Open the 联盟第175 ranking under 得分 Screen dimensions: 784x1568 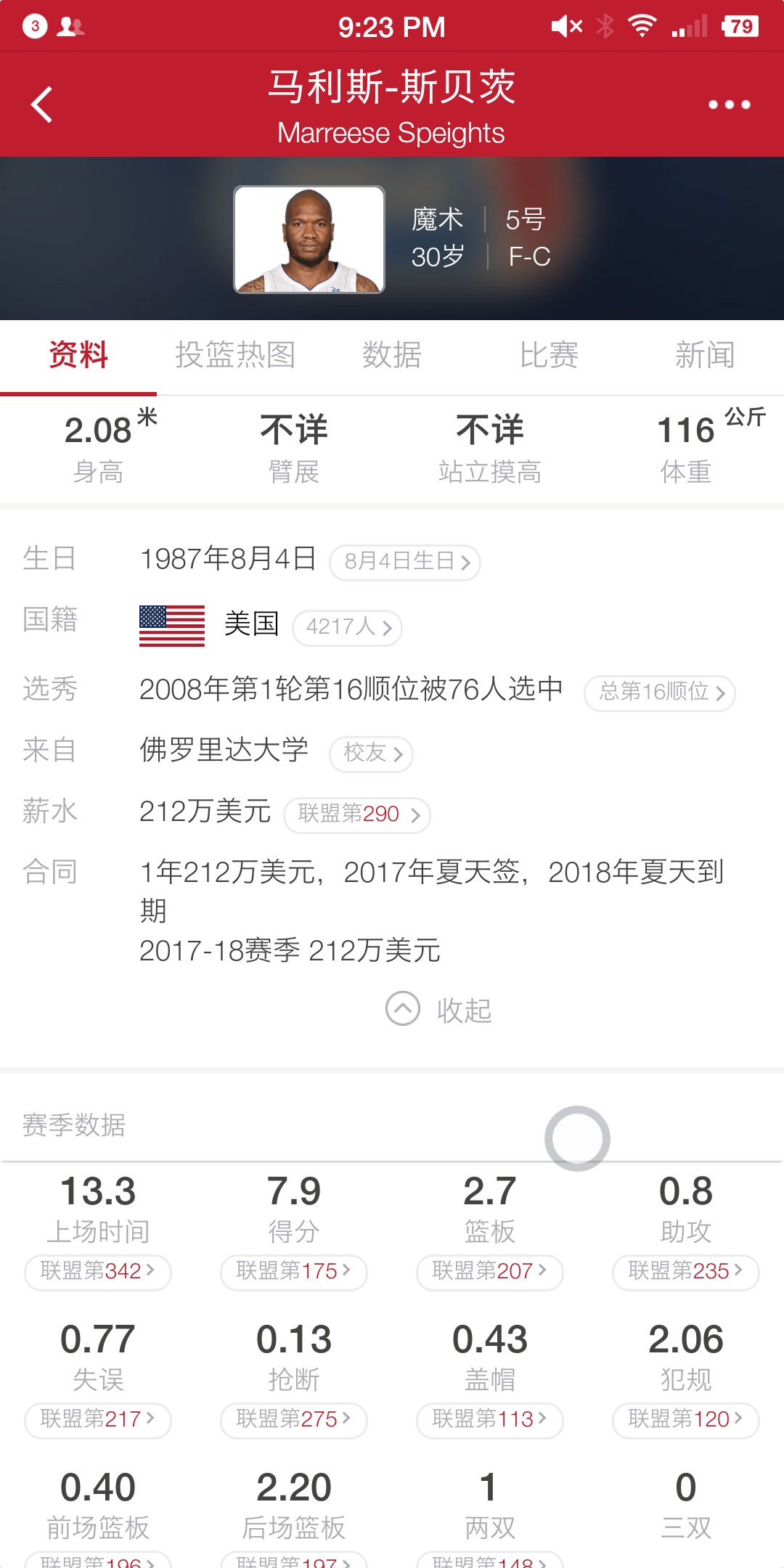click(294, 1272)
